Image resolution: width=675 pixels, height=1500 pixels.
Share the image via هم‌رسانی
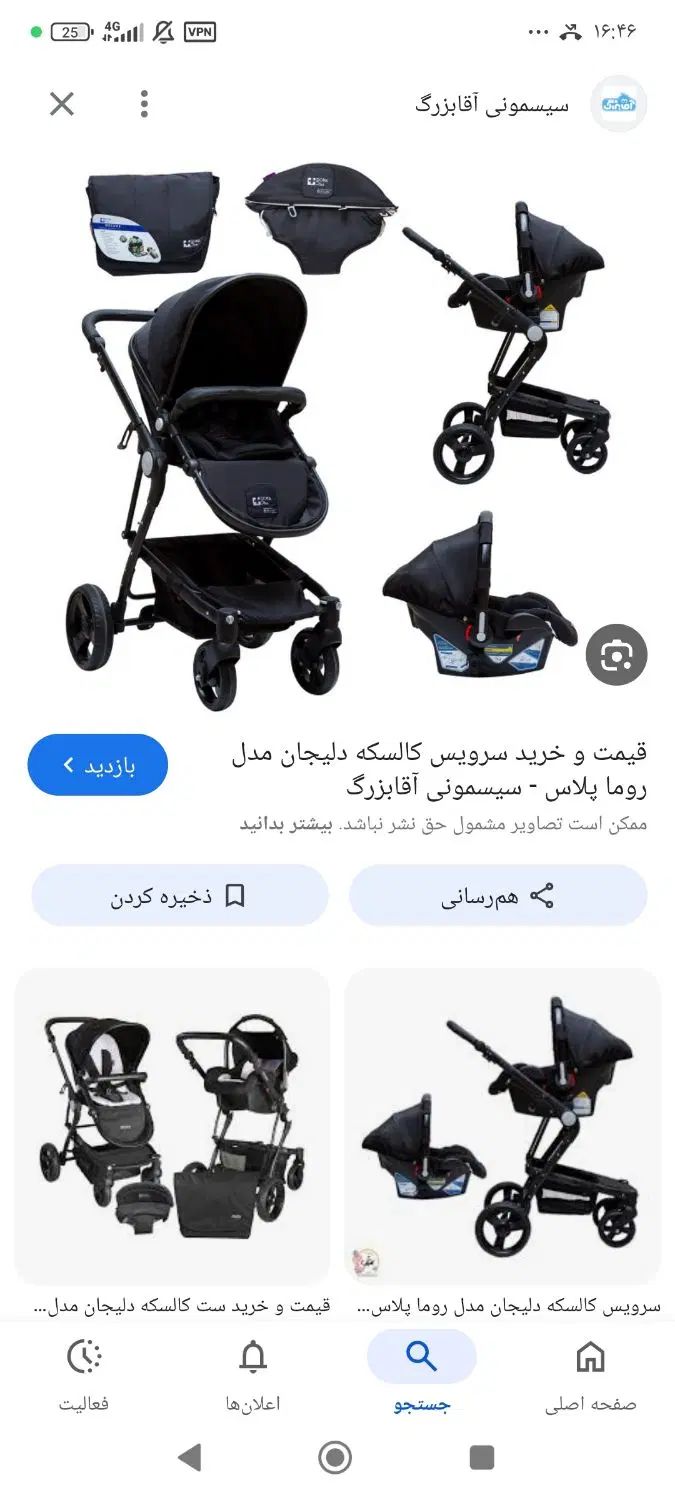[498, 896]
